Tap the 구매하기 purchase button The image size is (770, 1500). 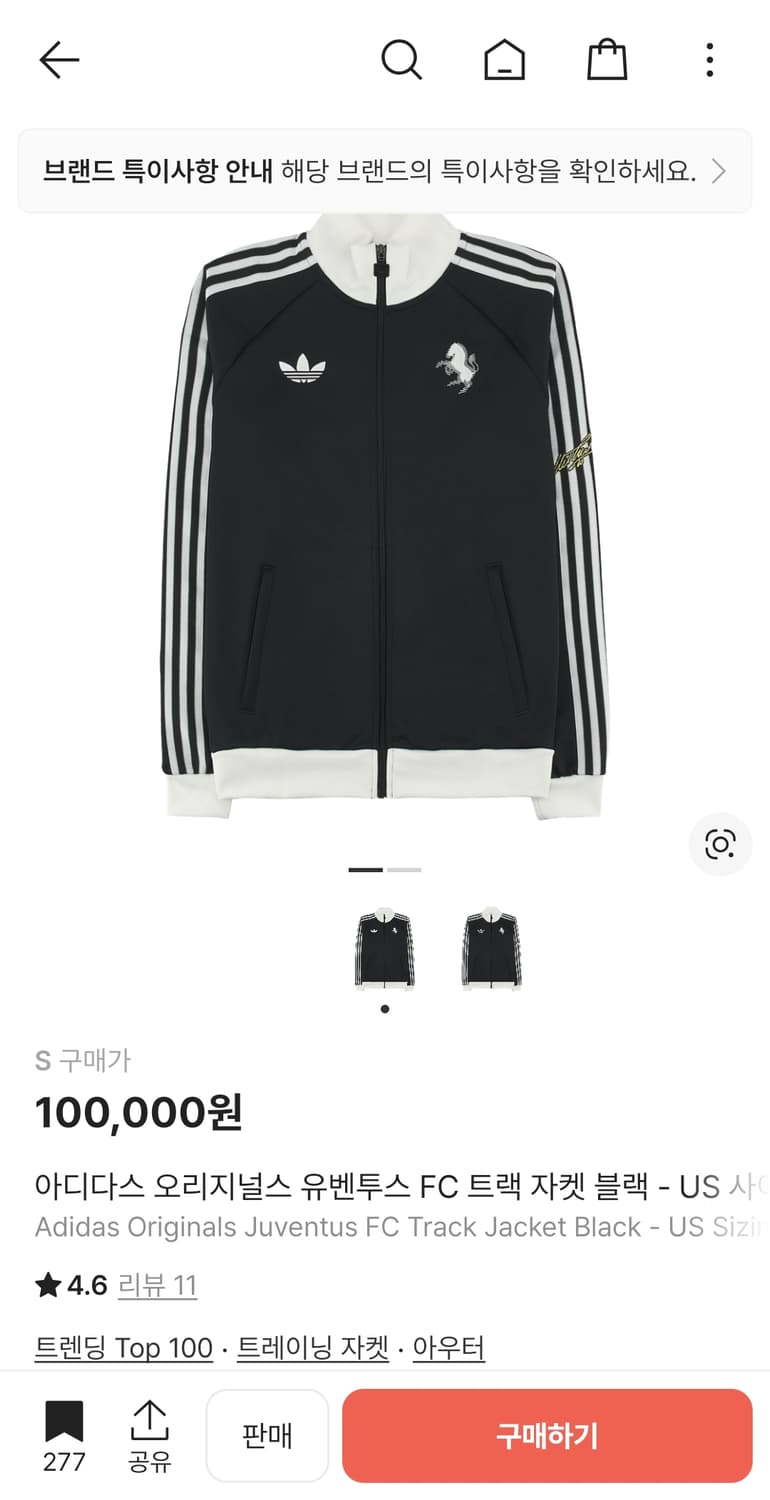click(x=546, y=1434)
